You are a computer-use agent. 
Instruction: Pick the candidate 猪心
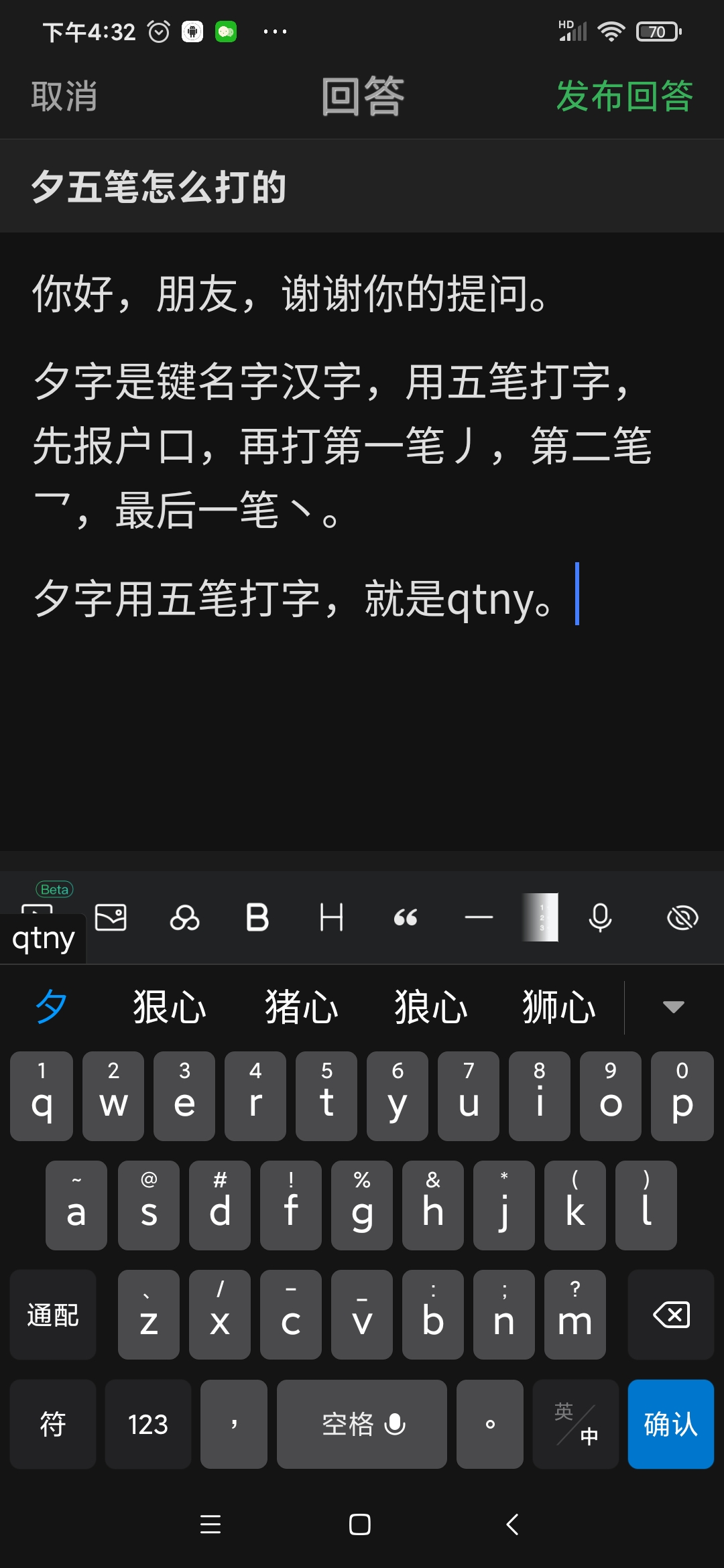[301, 1007]
